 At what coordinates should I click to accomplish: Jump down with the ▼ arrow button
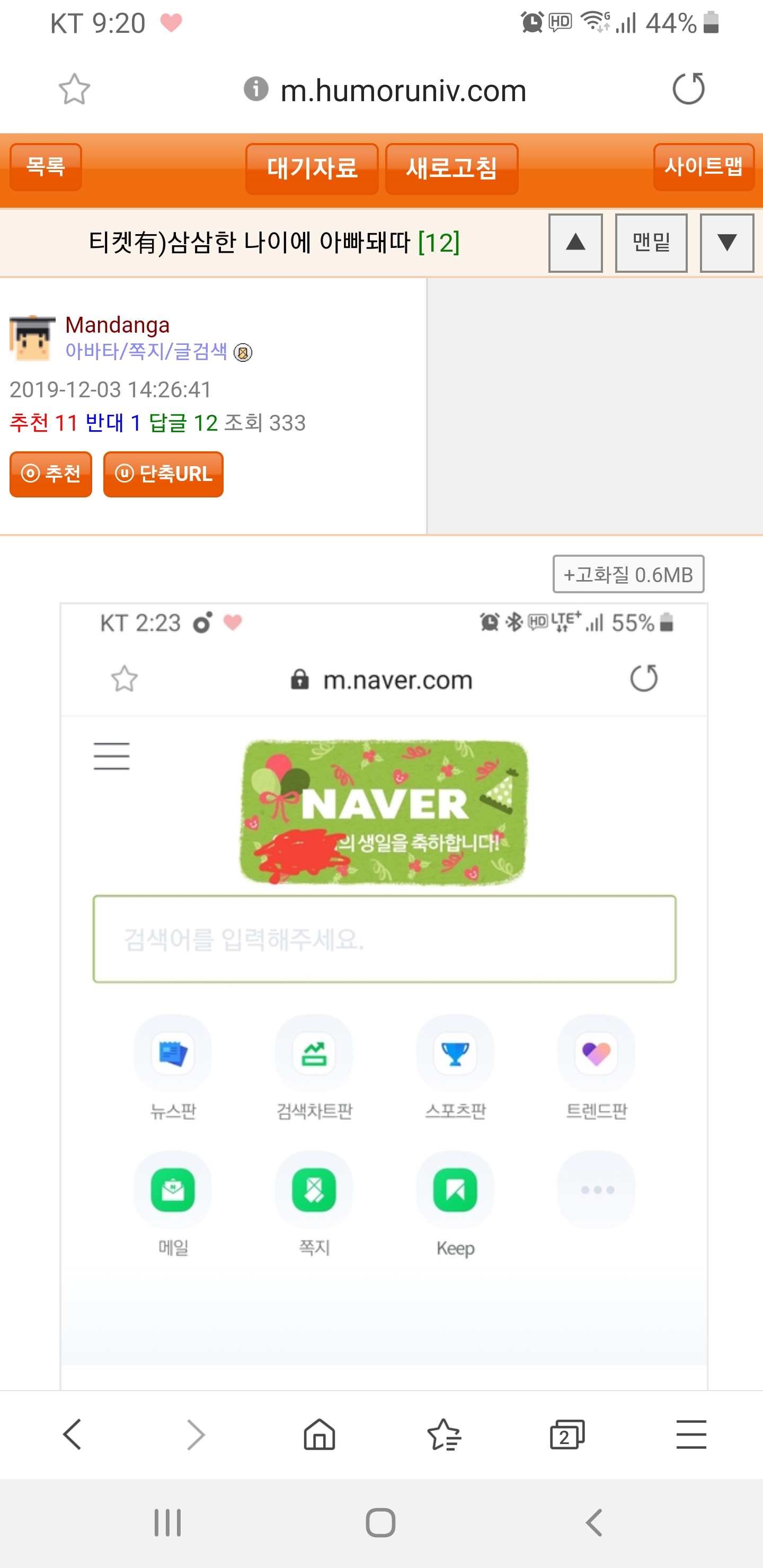(x=727, y=243)
